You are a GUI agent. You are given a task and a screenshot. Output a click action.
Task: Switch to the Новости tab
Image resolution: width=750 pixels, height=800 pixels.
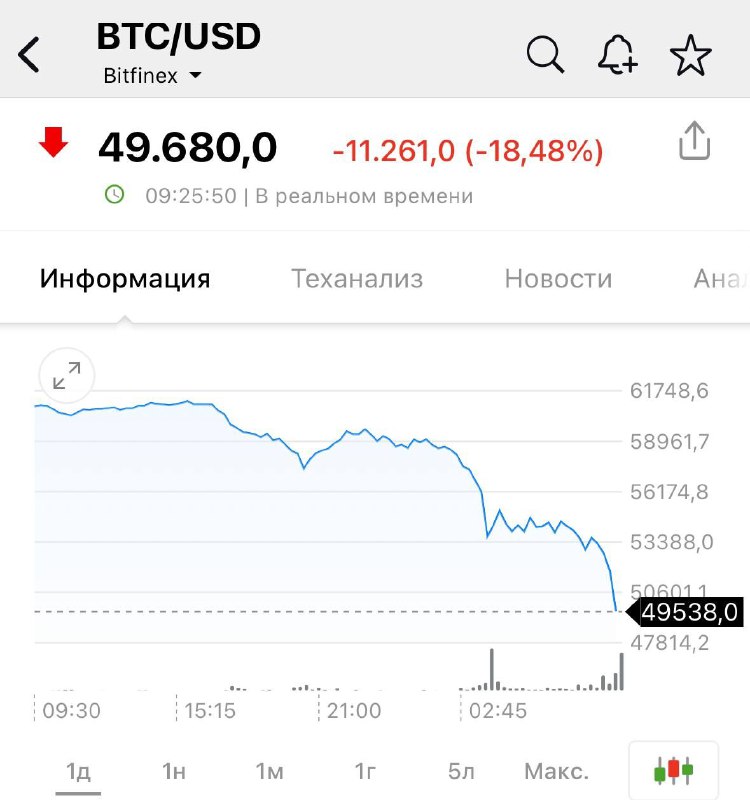click(x=558, y=278)
